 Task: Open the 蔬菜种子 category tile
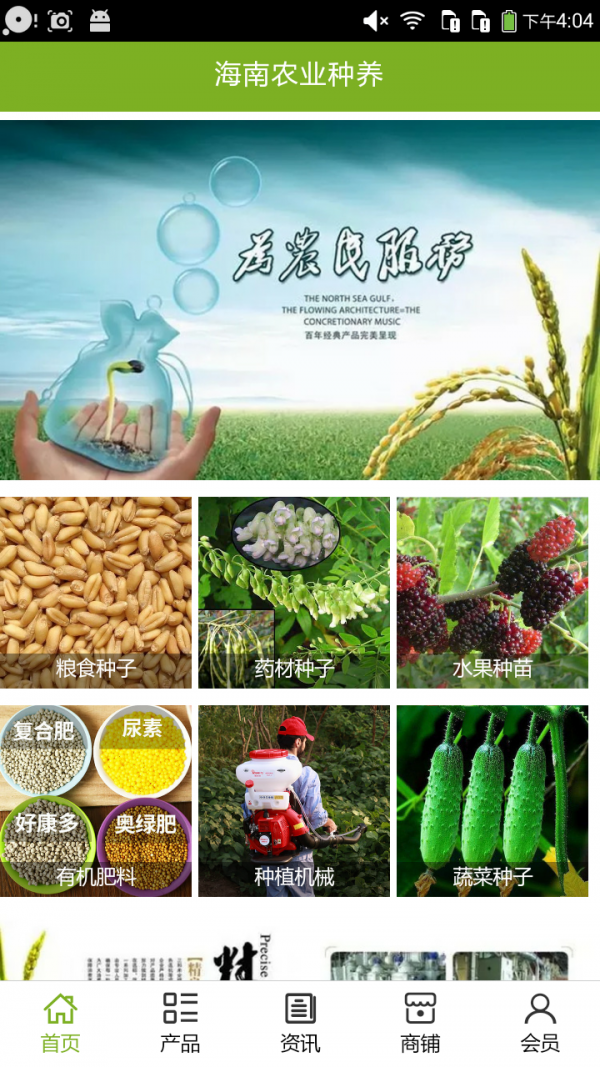click(492, 800)
